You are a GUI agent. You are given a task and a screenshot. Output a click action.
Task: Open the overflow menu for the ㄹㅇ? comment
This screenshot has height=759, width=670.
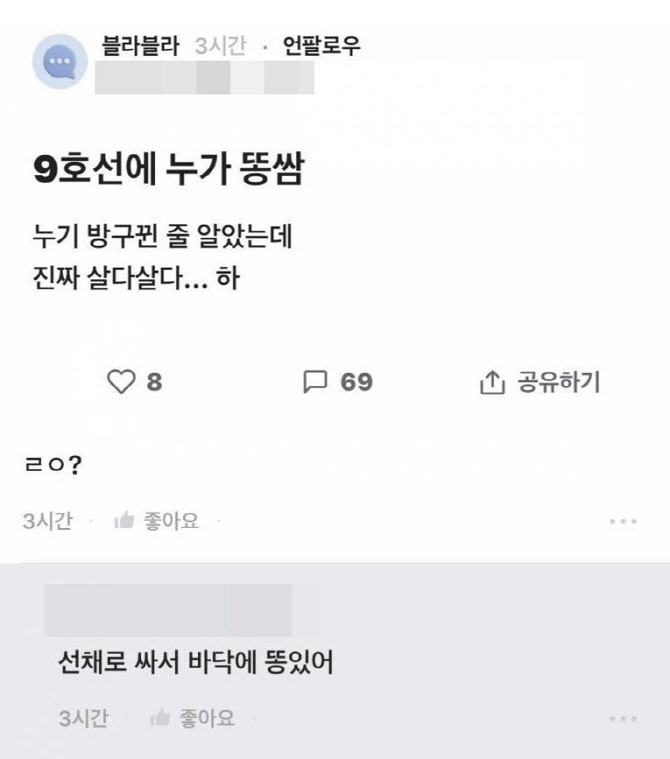point(622,521)
